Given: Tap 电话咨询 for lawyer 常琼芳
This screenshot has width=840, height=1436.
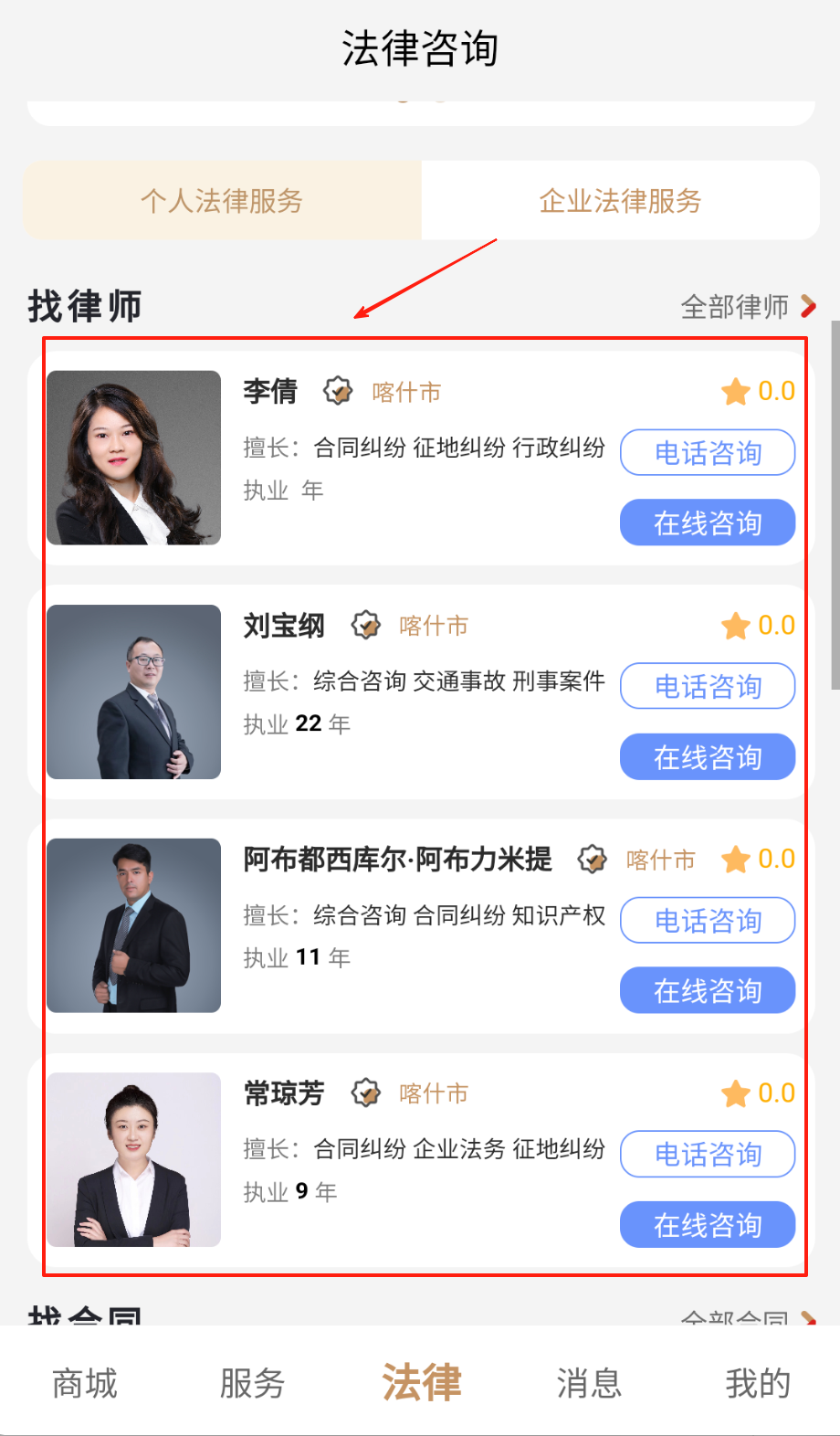Looking at the screenshot, I should click(708, 1155).
